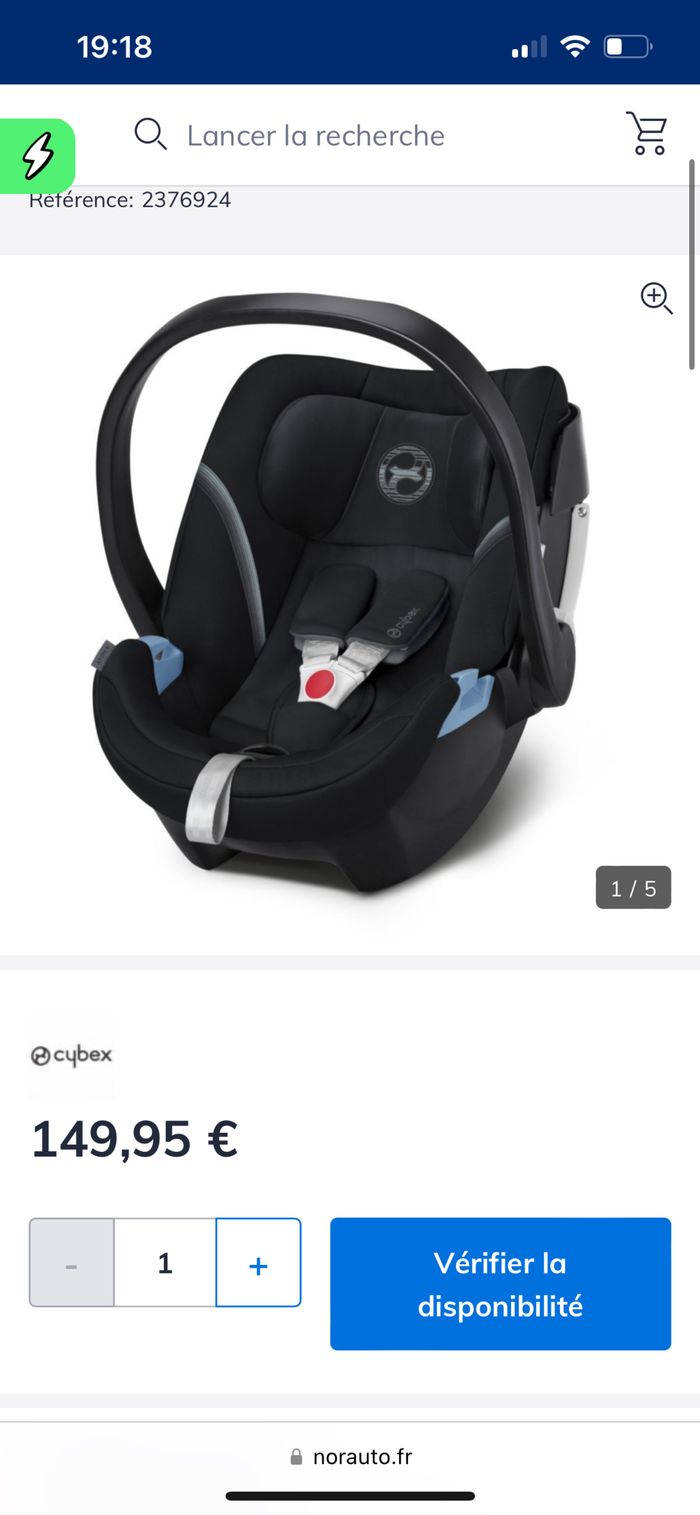Tap Vérifier la disponibilité button

(x=500, y=1284)
